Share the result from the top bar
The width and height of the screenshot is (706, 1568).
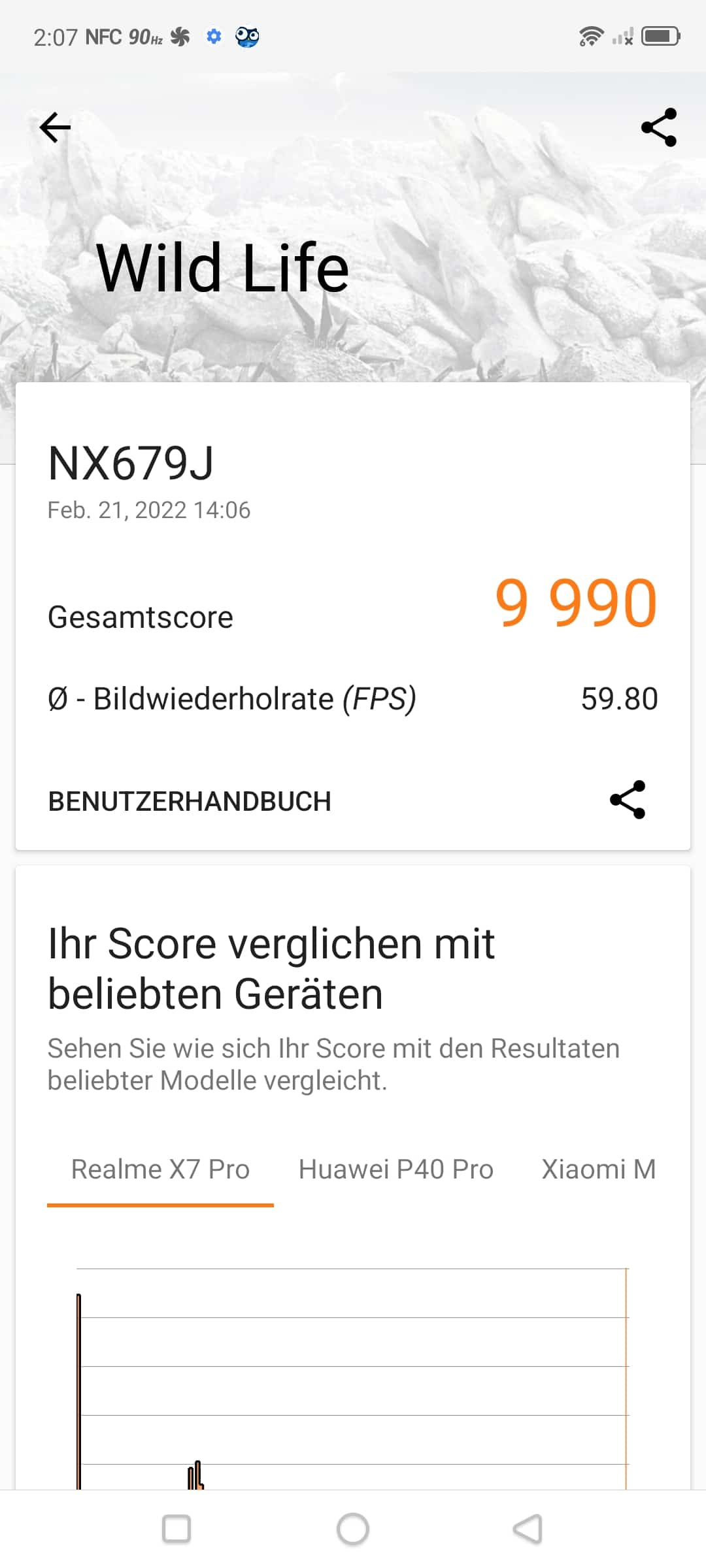(x=658, y=127)
